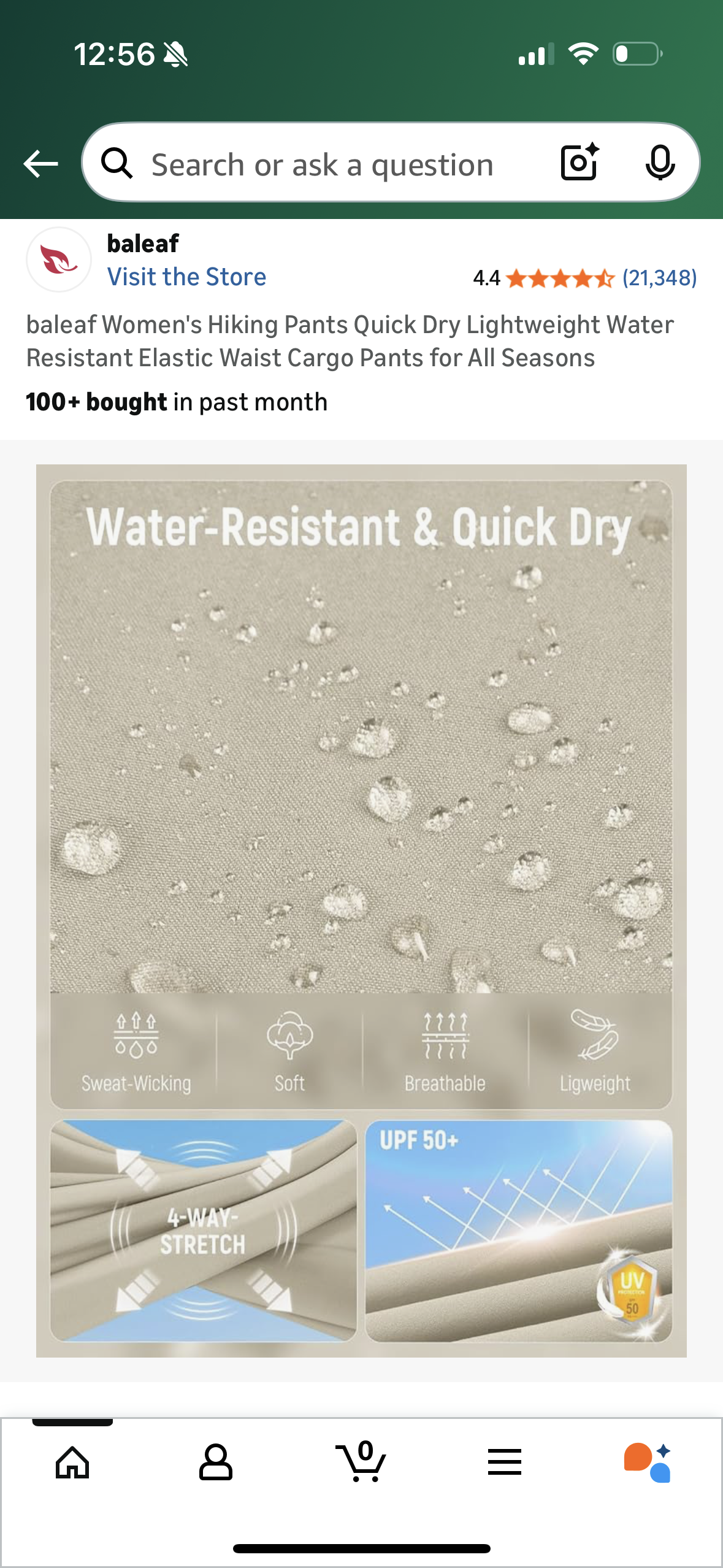
Task: View the shopping cart
Action: click(361, 1462)
